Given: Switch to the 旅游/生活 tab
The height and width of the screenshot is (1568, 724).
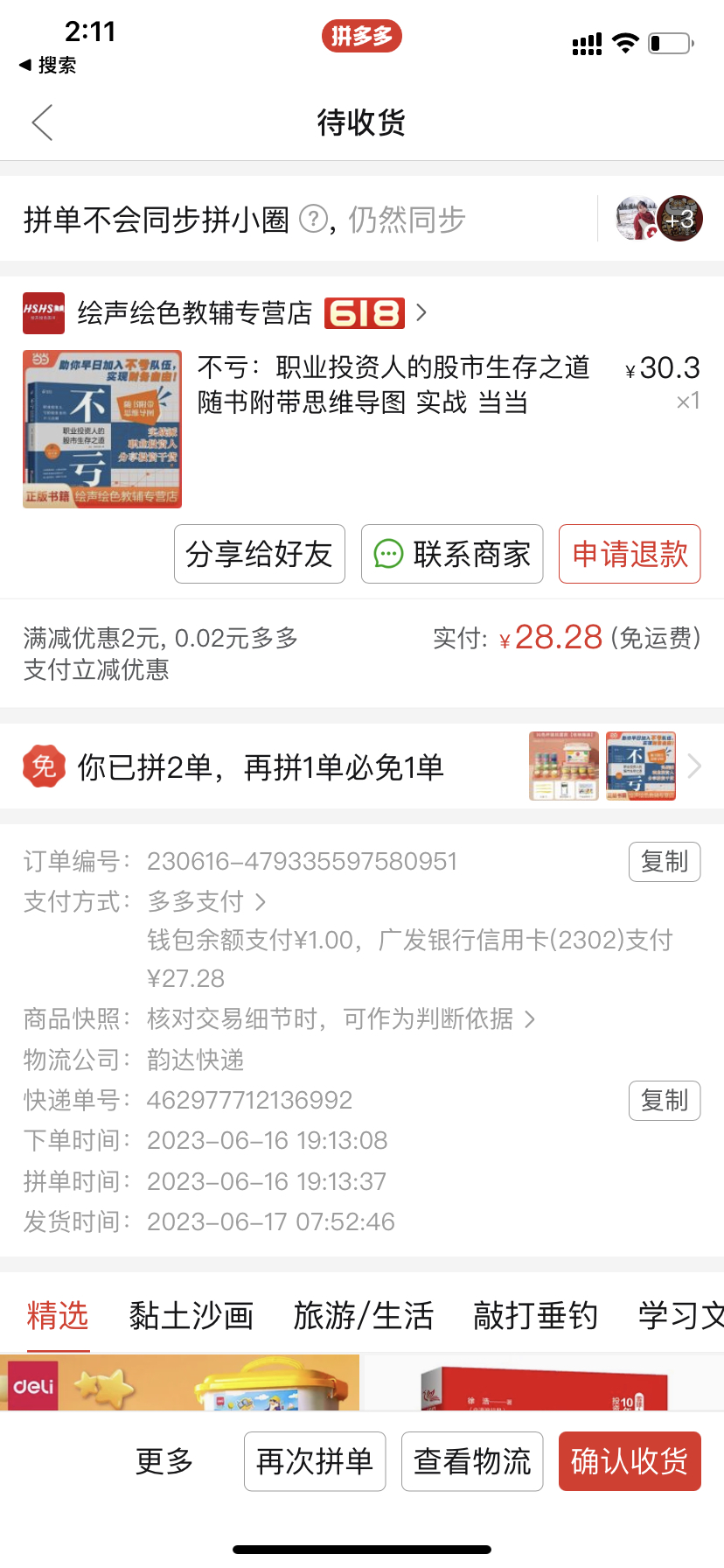Looking at the screenshot, I should pos(363,1315).
